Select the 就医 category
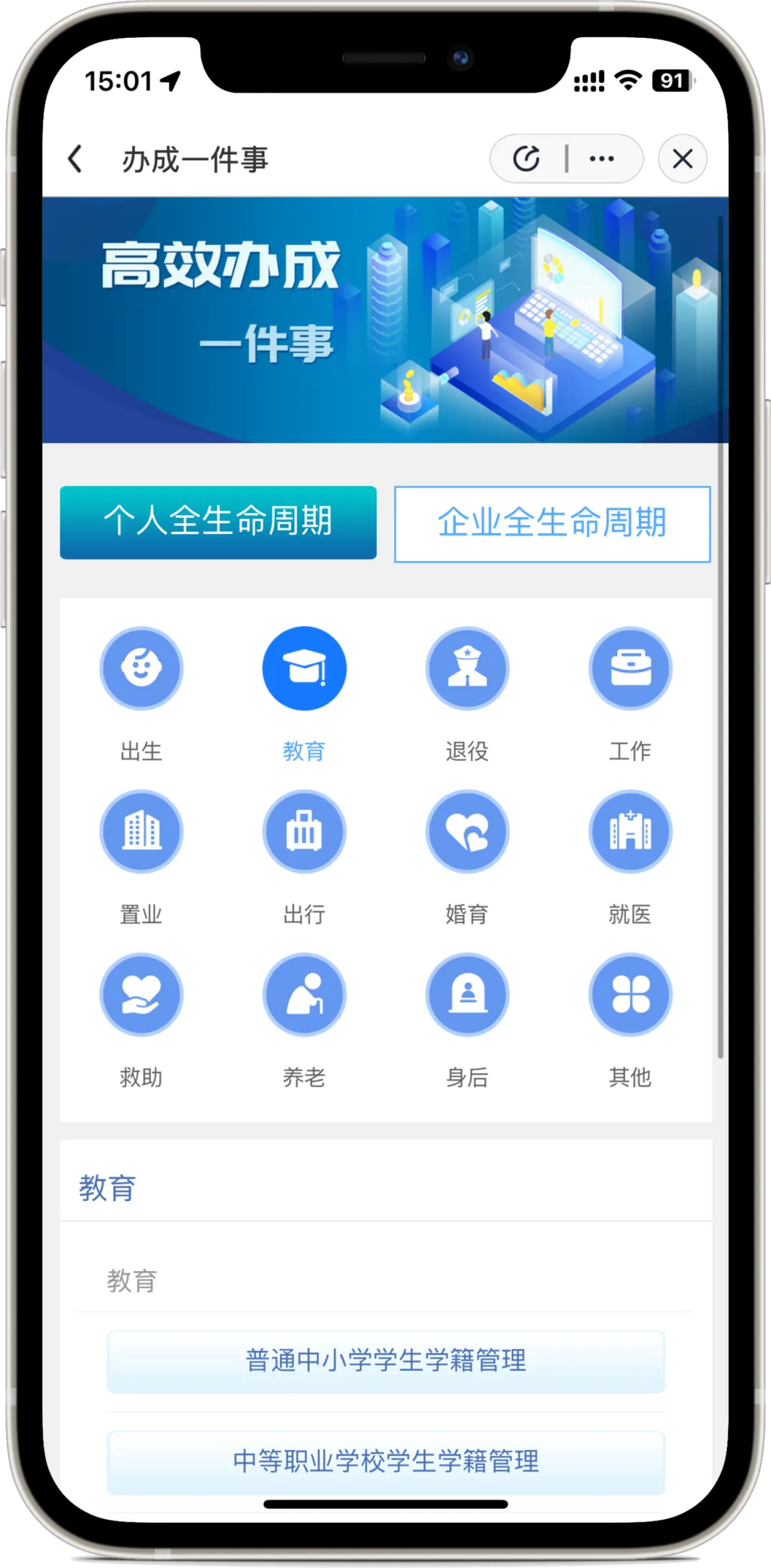 click(630, 832)
